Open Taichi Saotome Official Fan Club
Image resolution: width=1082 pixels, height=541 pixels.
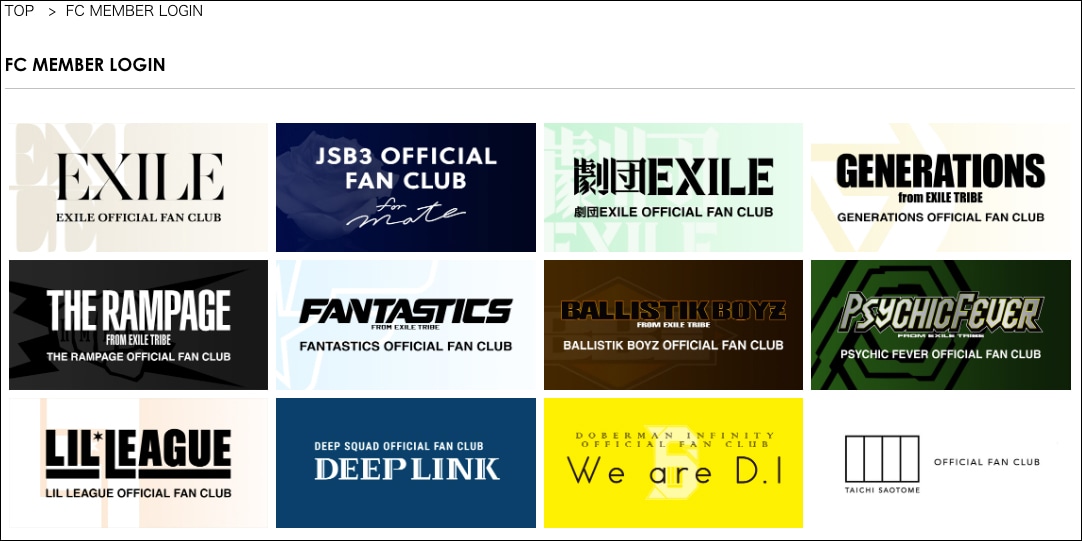click(940, 463)
